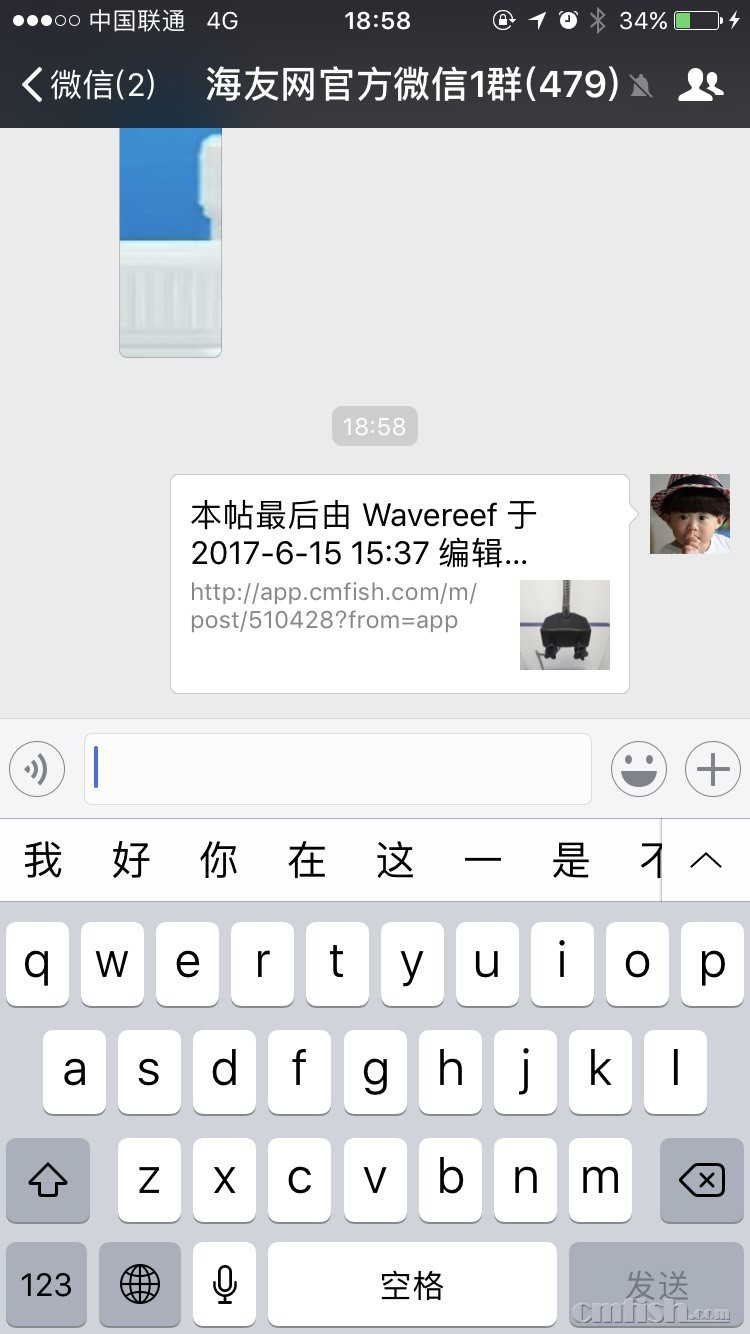Focus the message text field
Image resolution: width=750 pixels, height=1334 pixels.
338,769
